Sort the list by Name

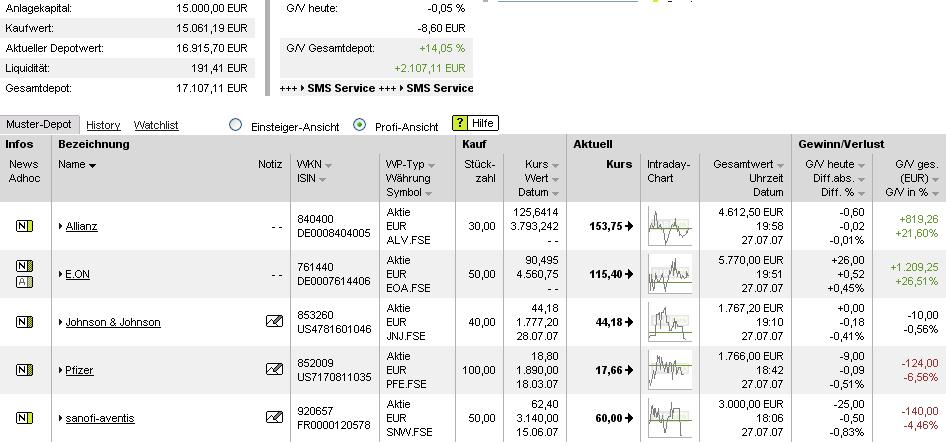[77, 164]
